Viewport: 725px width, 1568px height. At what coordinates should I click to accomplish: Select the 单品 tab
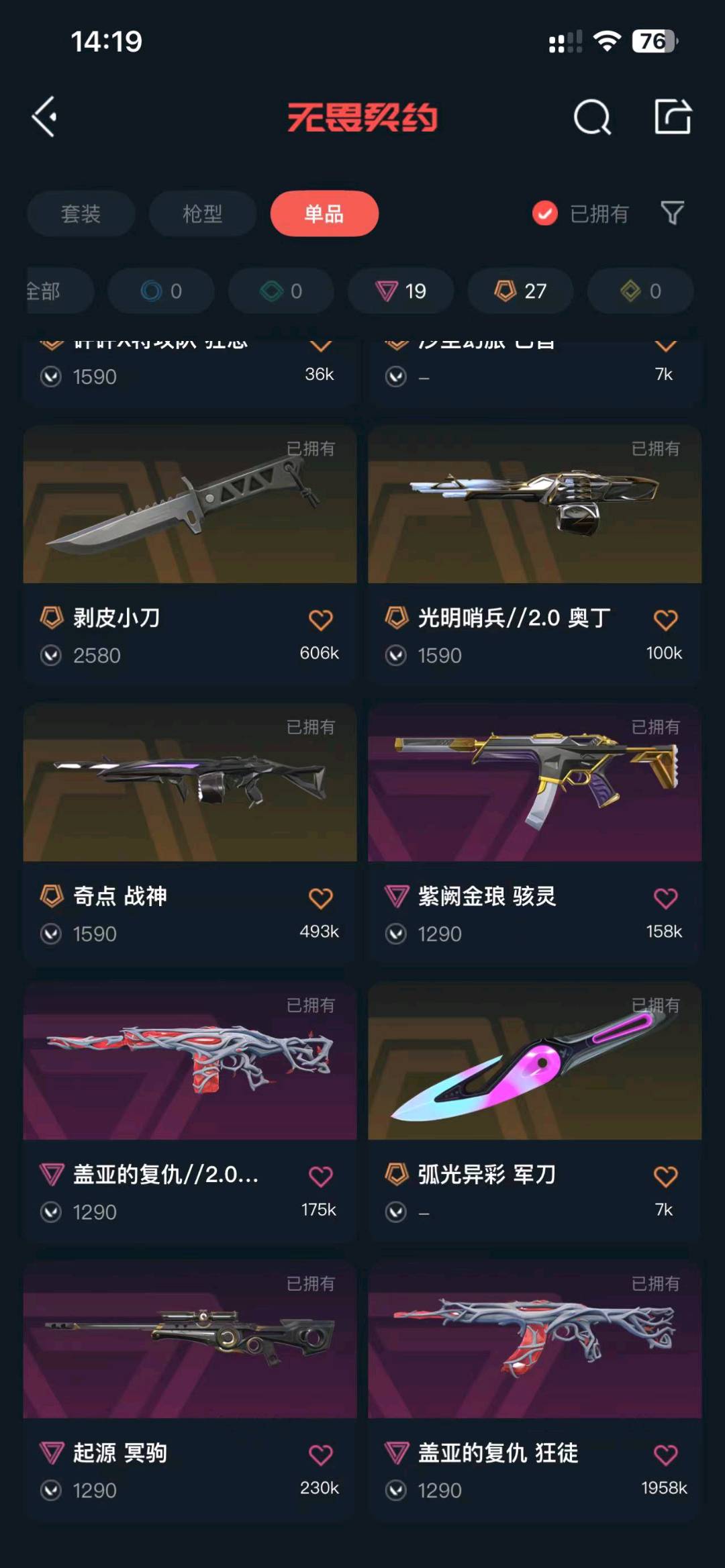324,213
